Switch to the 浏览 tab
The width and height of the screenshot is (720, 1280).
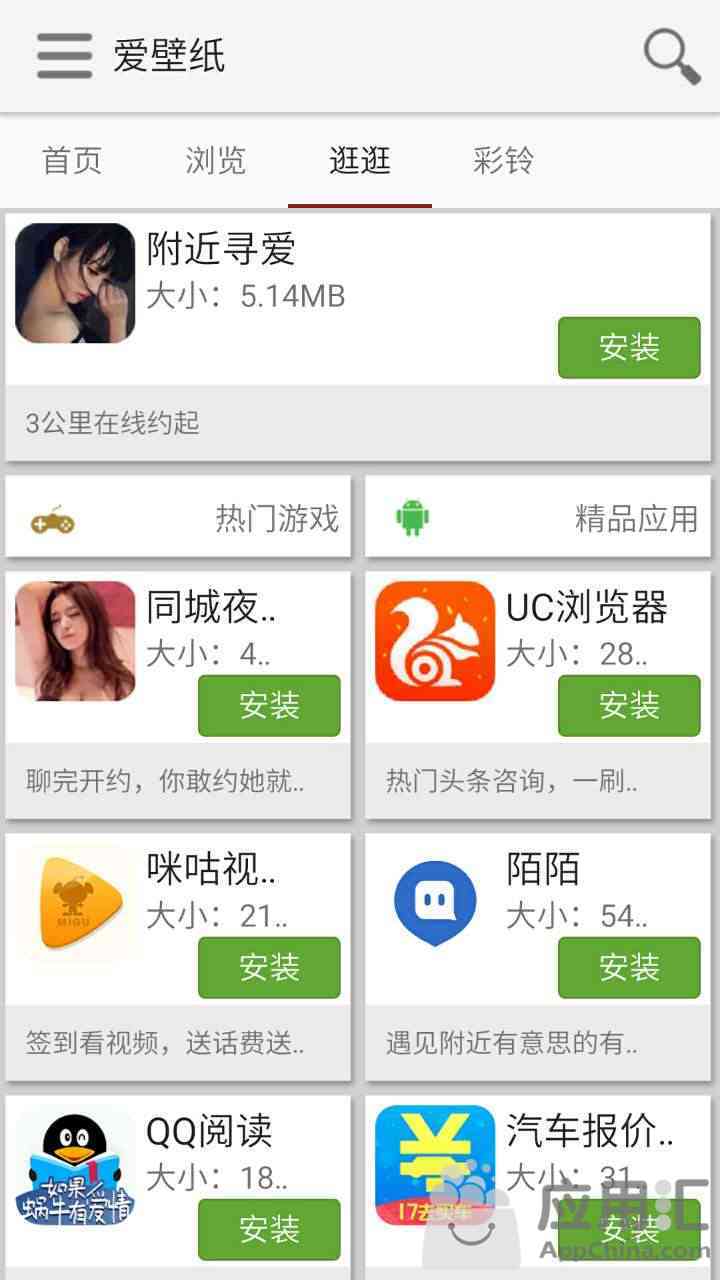coord(215,160)
